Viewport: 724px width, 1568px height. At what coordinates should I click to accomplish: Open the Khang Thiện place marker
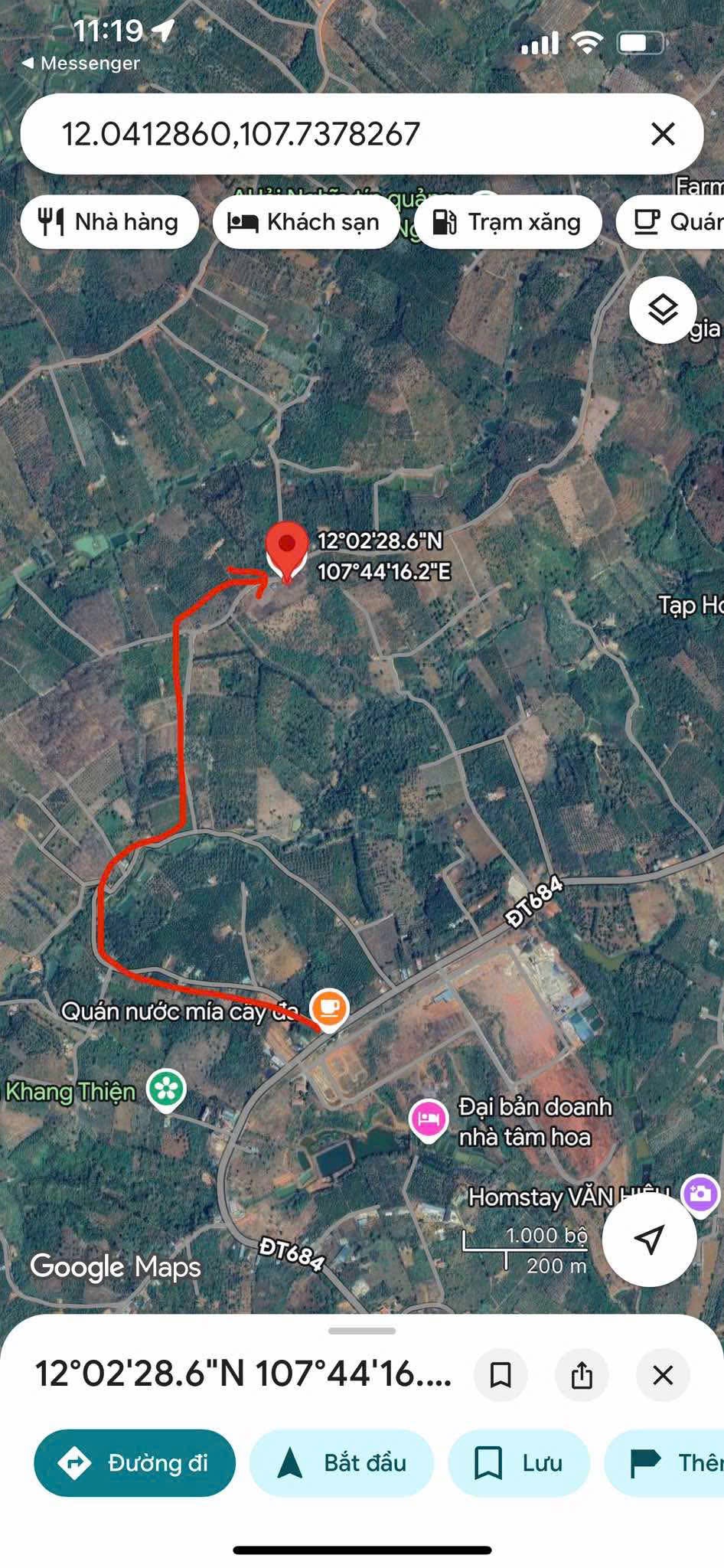point(166,1089)
